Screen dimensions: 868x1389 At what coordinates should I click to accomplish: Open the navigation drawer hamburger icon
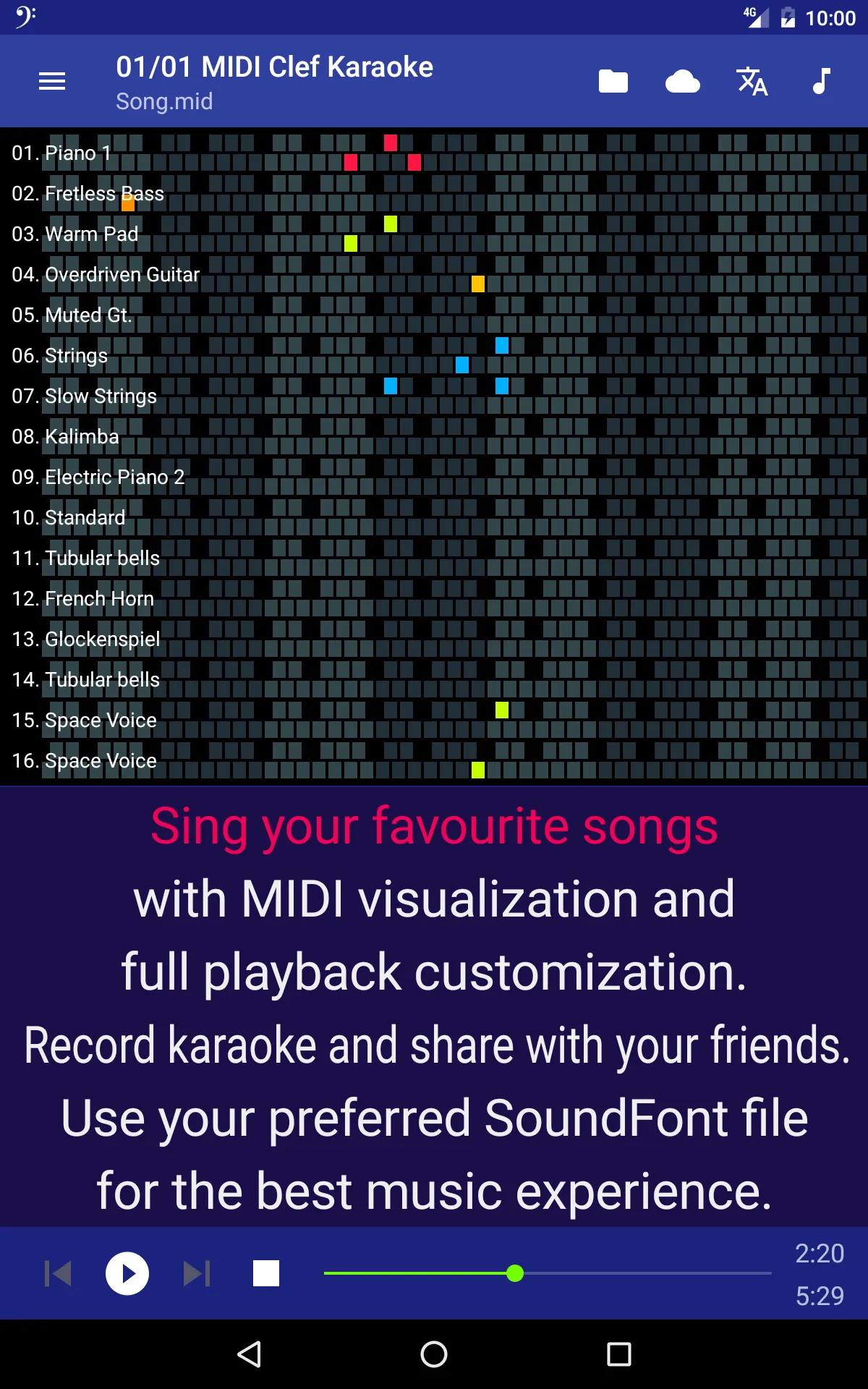coord(51,81)
